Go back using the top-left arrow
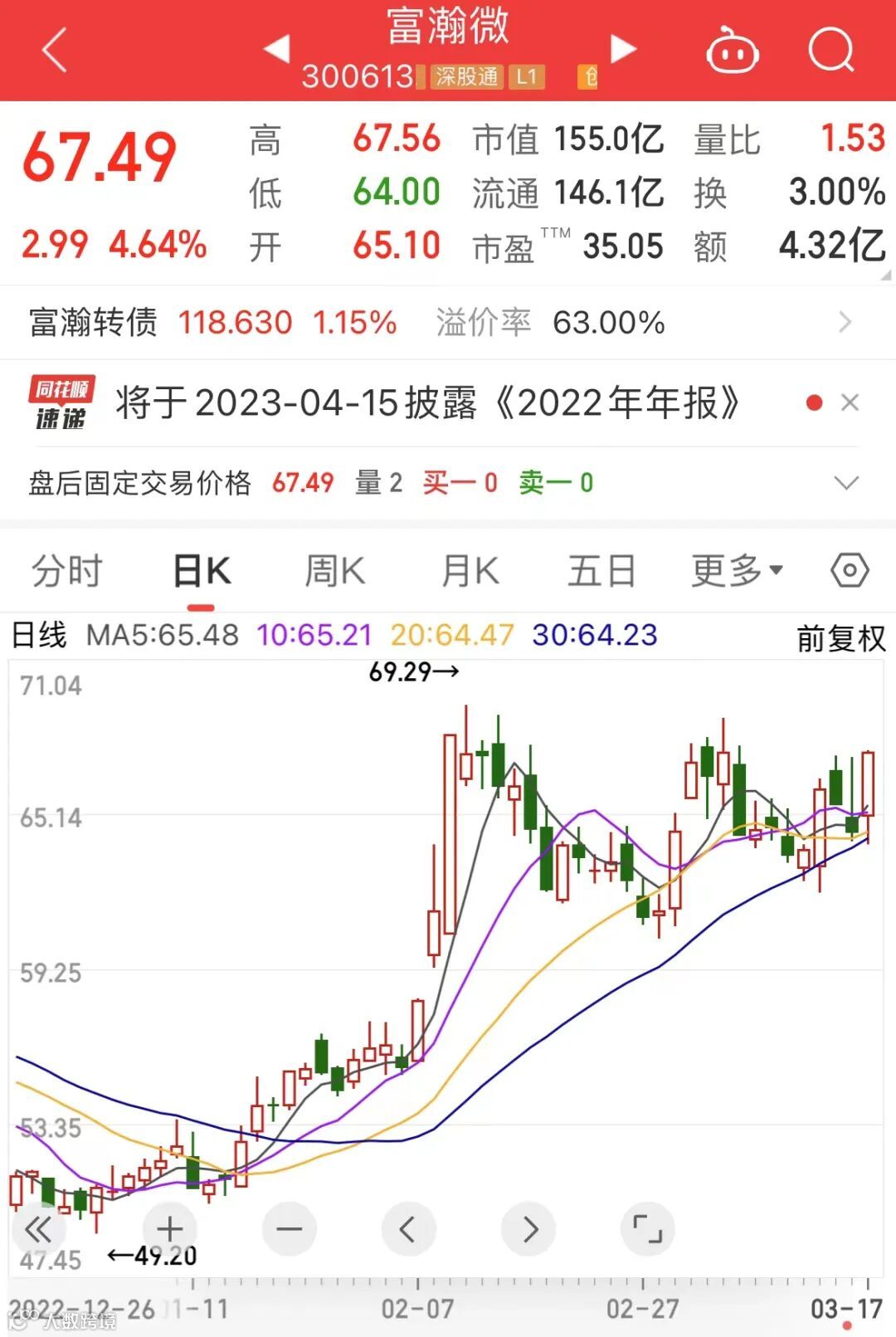This screenshot has height=1337, width=896. coord(55,51)
